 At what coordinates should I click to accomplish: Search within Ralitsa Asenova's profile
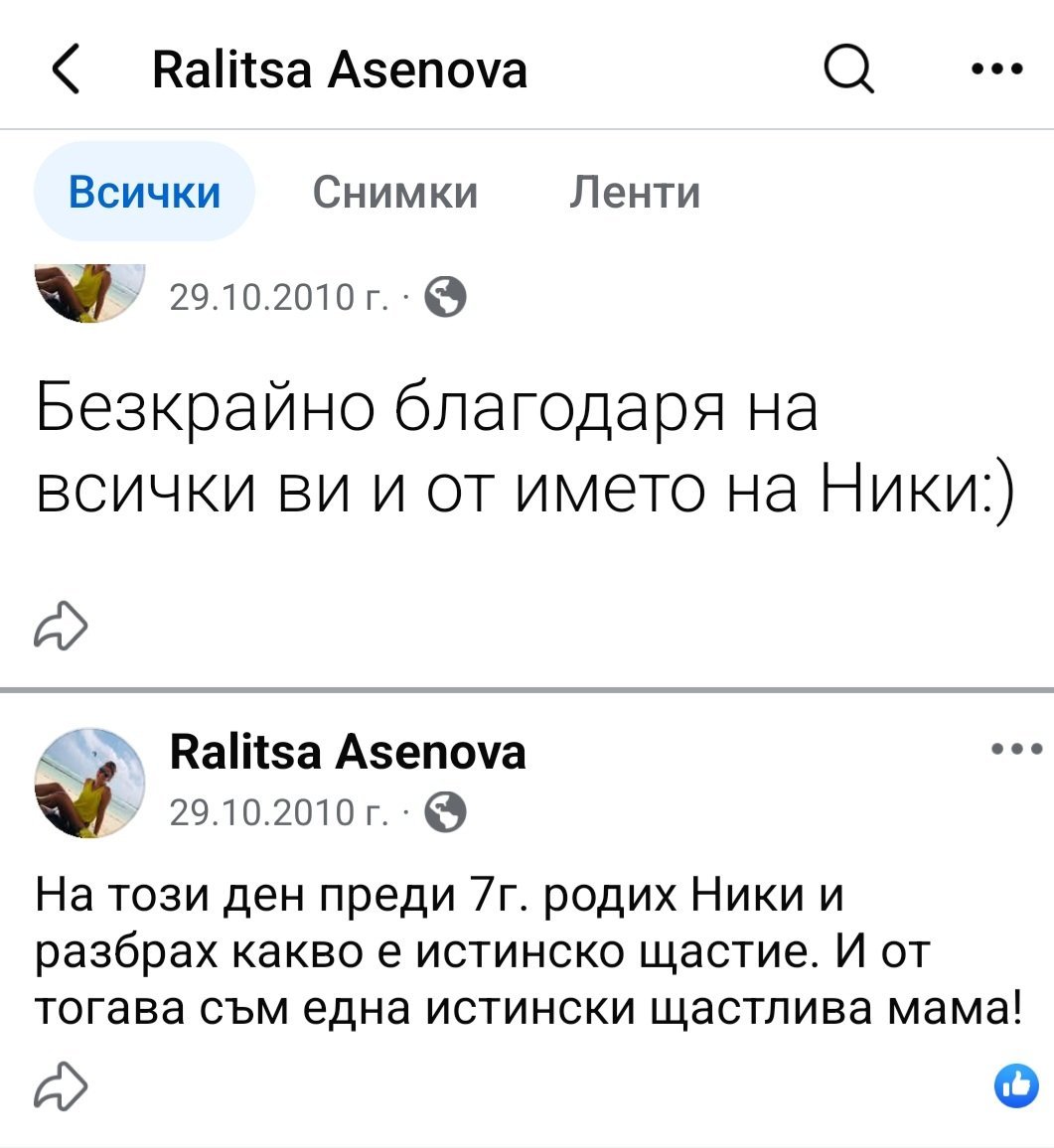tap(849, 71)
